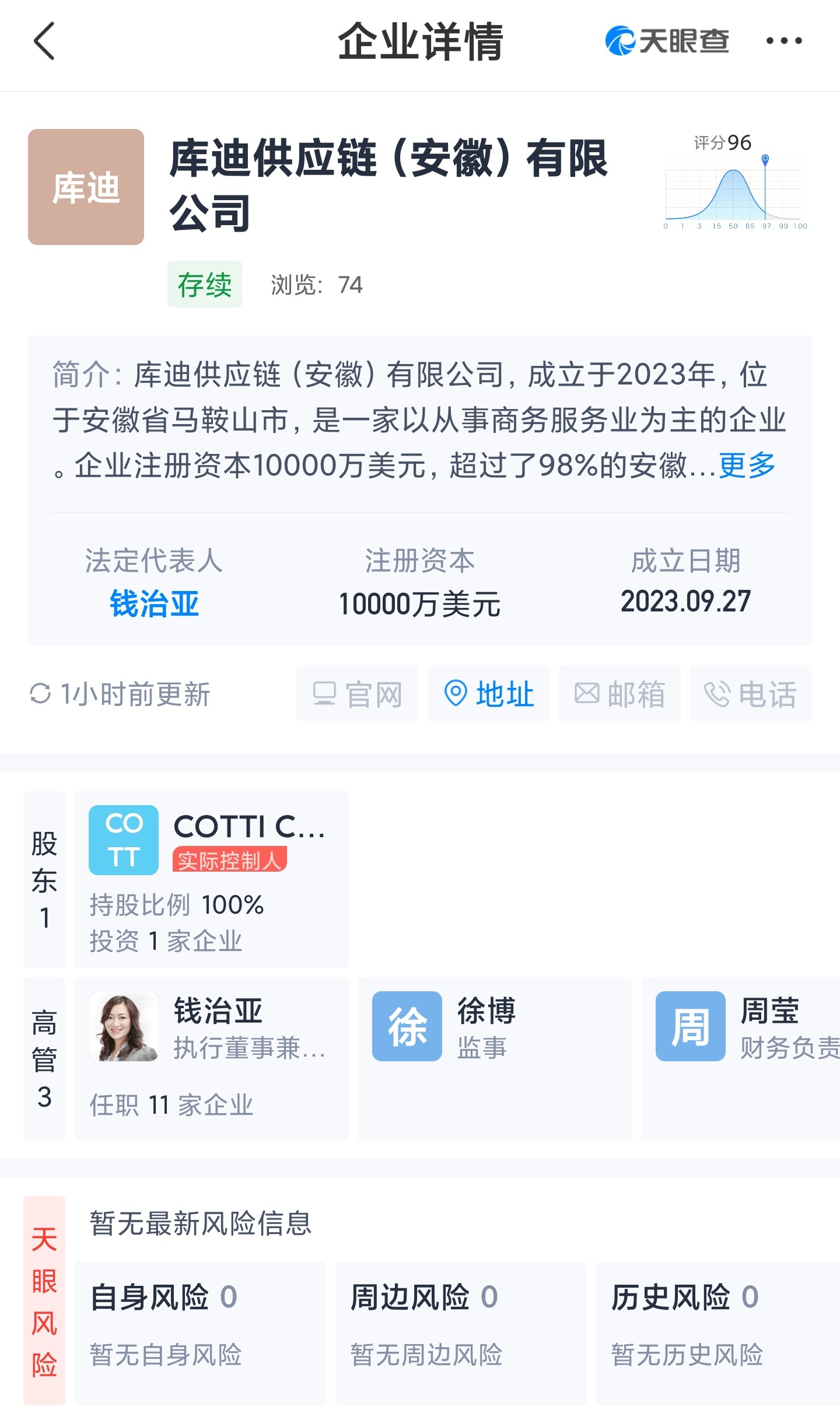The height and width of the screenshot is (1423, 840).
Task: Open the three-dot overflow menu
Action: point(783,41)
